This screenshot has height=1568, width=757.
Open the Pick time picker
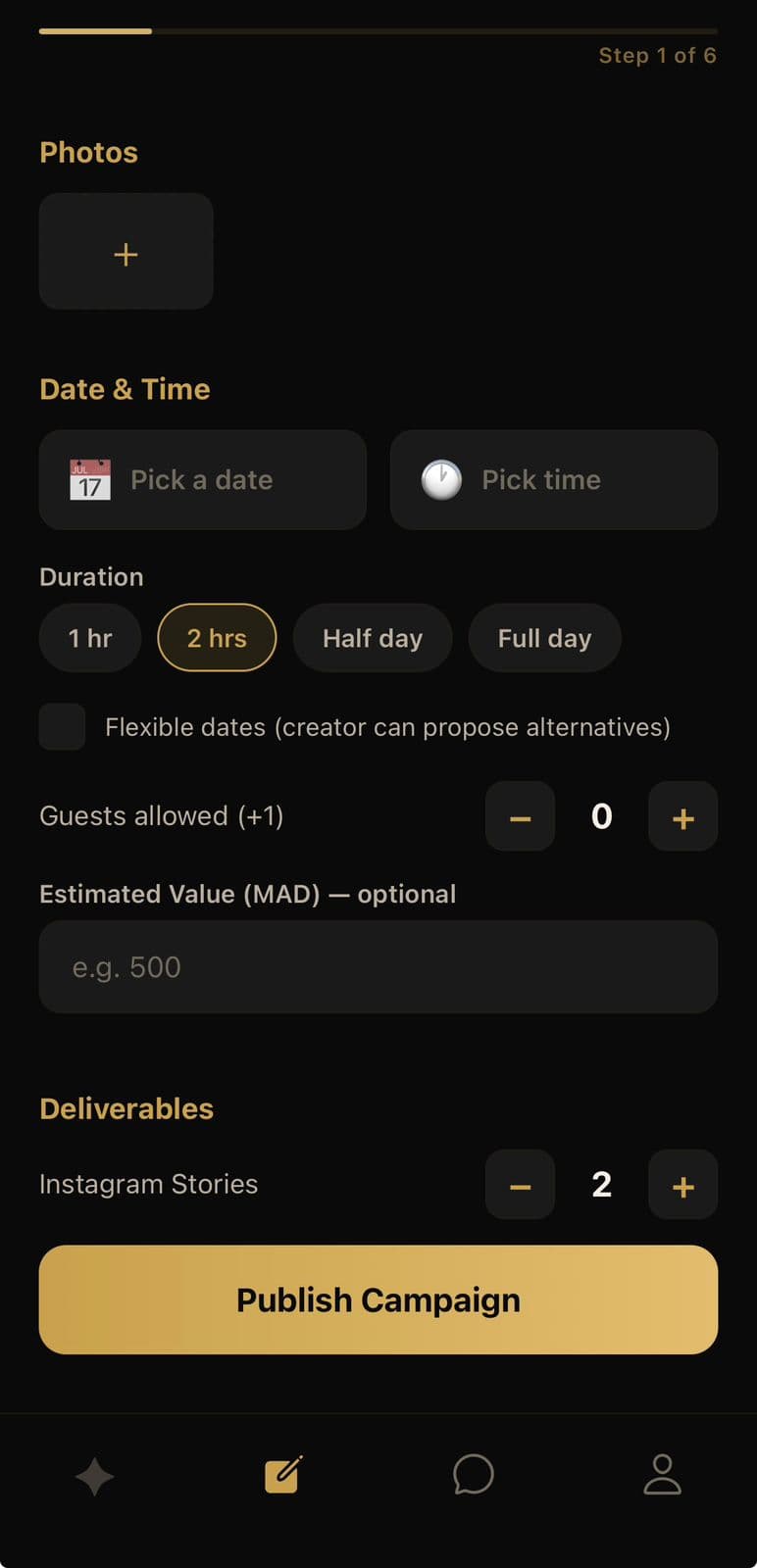click(x=553, y=480)
